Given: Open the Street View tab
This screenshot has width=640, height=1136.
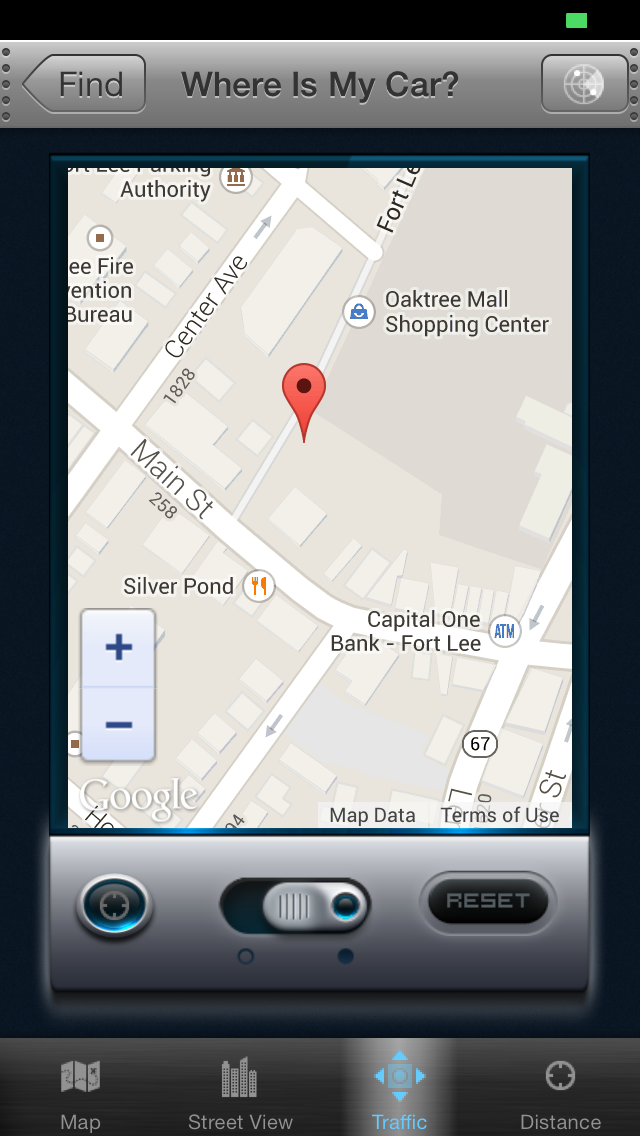Looking at the screenshot, I should tap(240, 1093).
